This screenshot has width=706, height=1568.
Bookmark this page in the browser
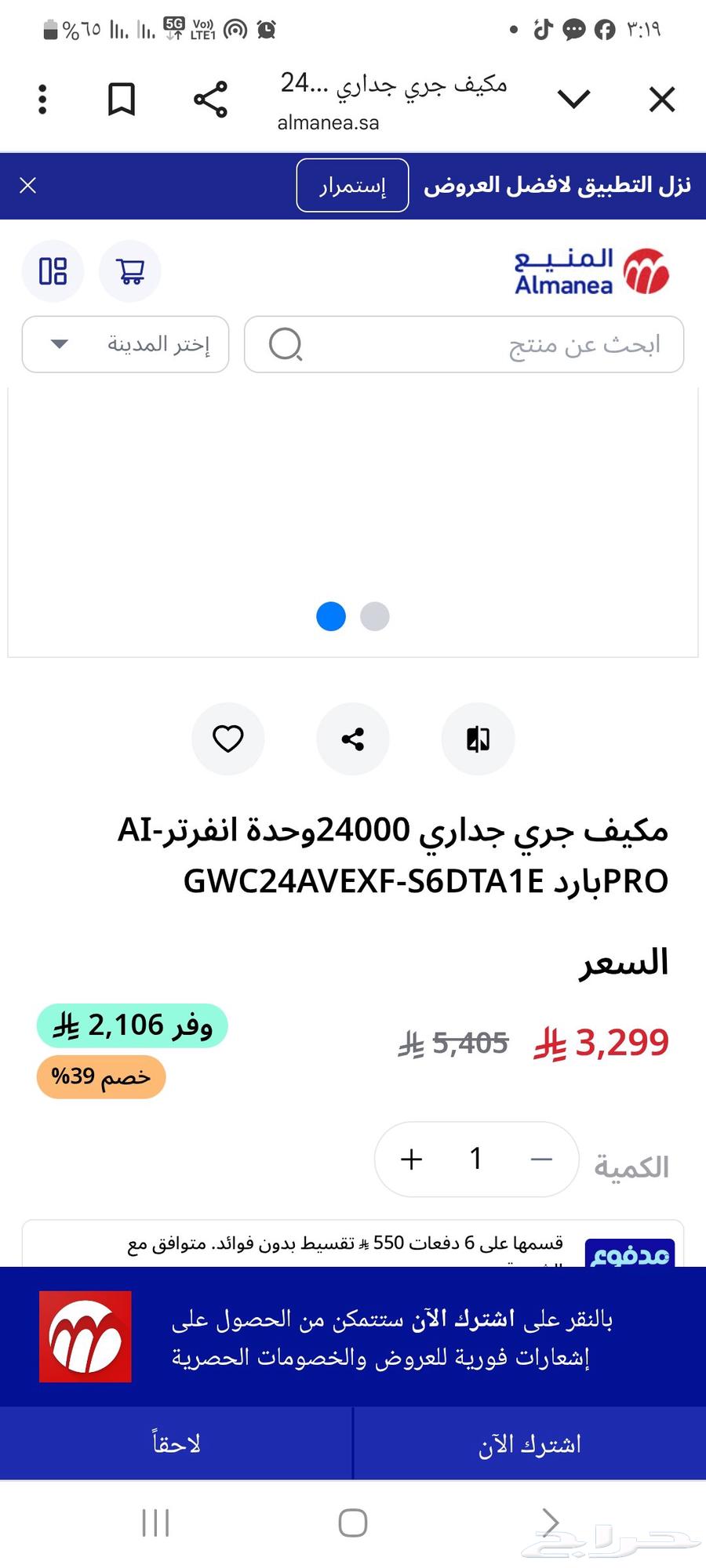[x=122, y=100]
